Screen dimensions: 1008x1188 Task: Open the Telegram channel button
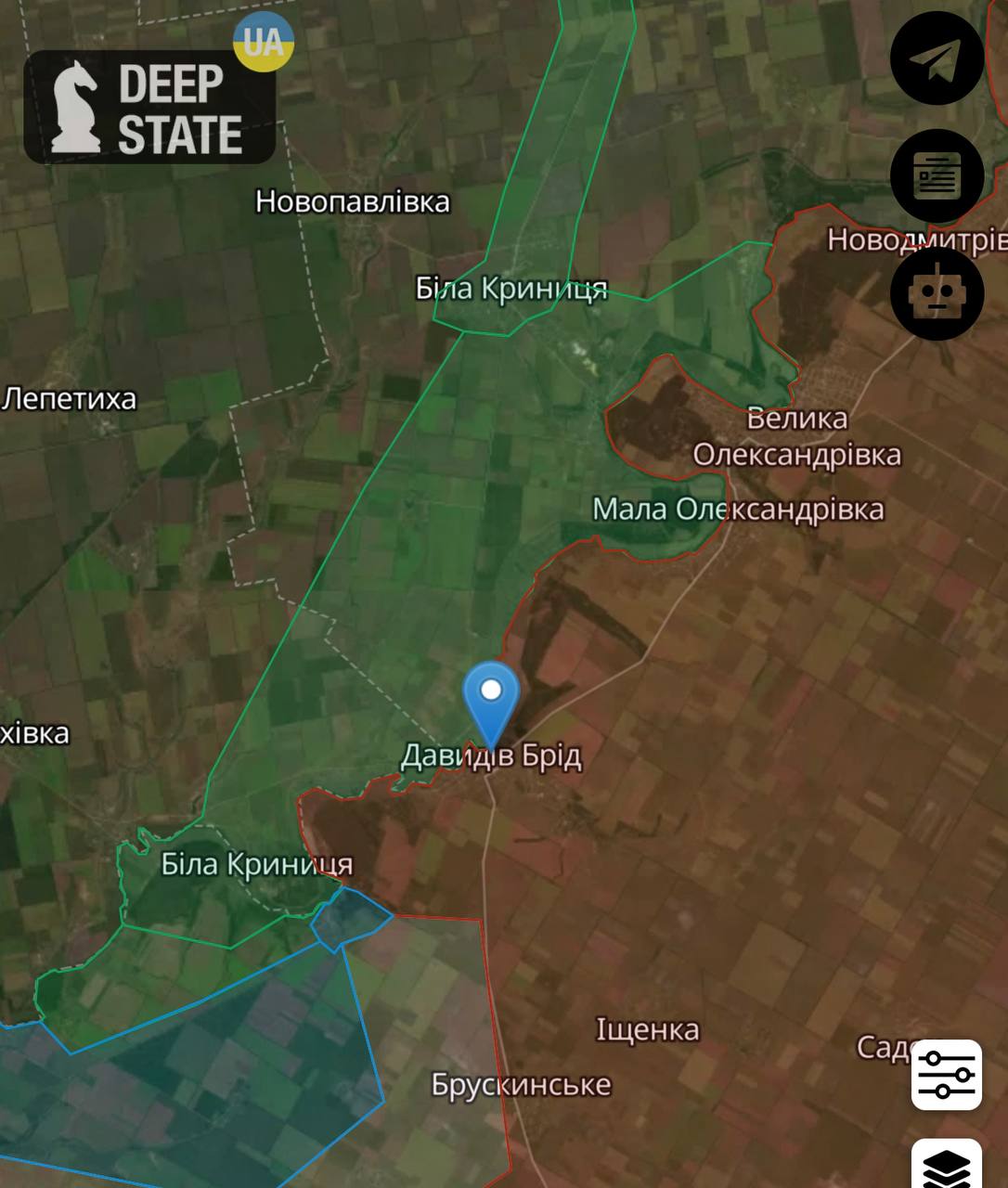(x=937, y=58)
